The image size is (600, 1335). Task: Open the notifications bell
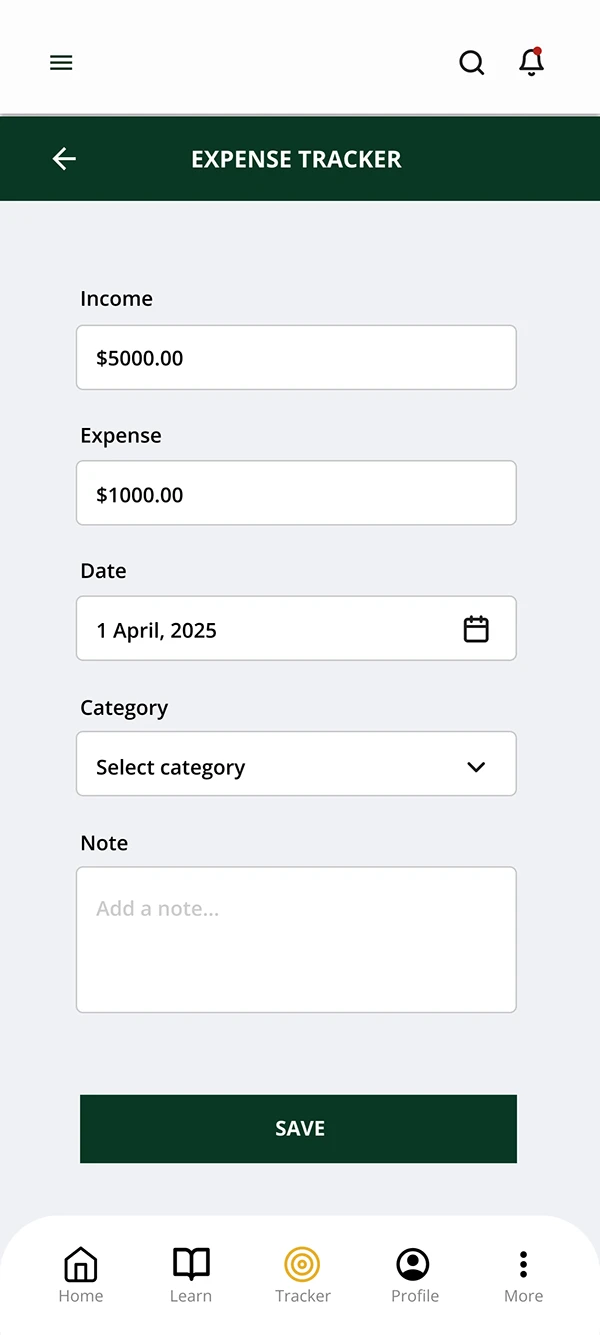pos(532,62)
